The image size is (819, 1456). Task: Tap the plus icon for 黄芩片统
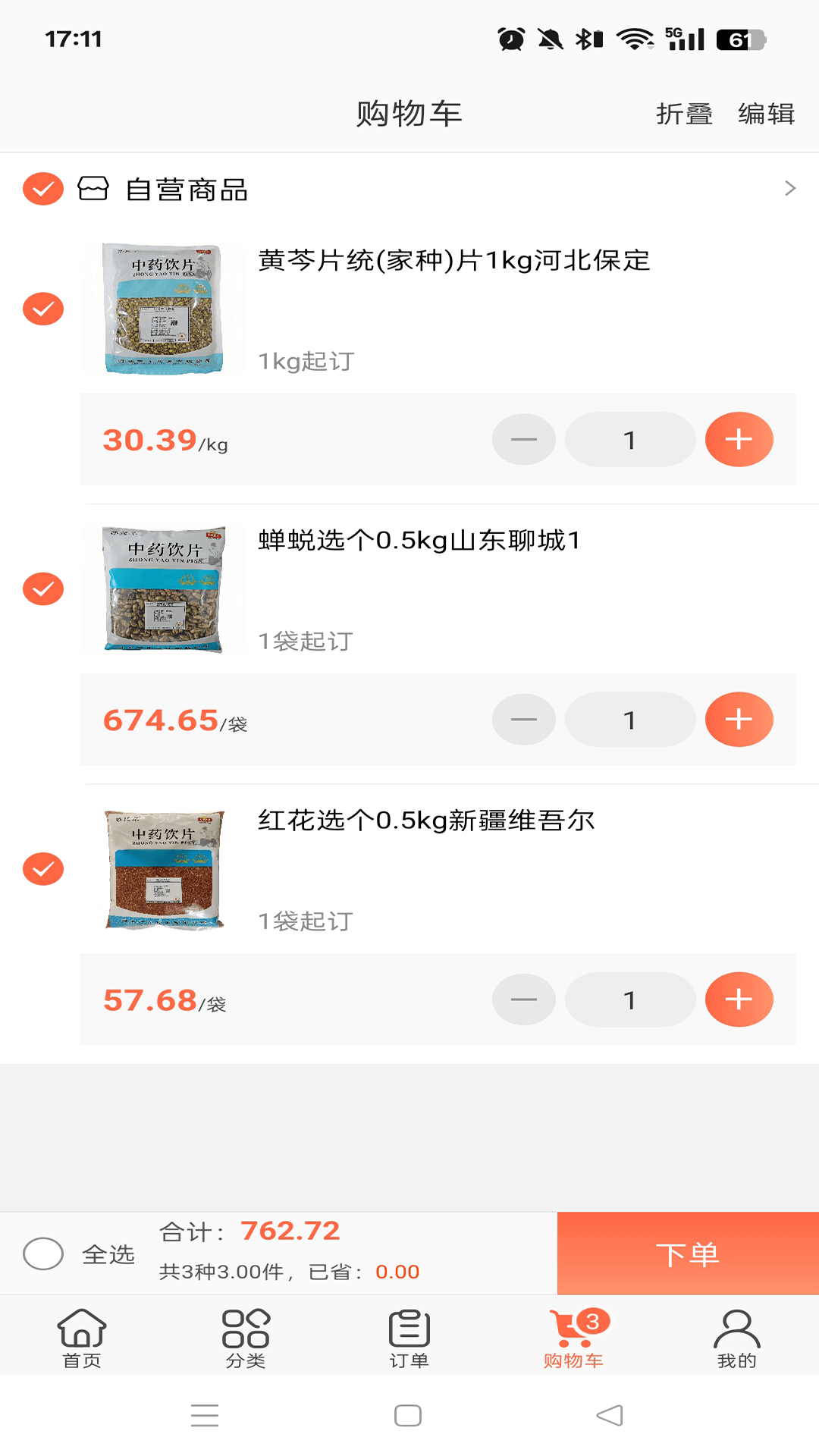(739, 439)
